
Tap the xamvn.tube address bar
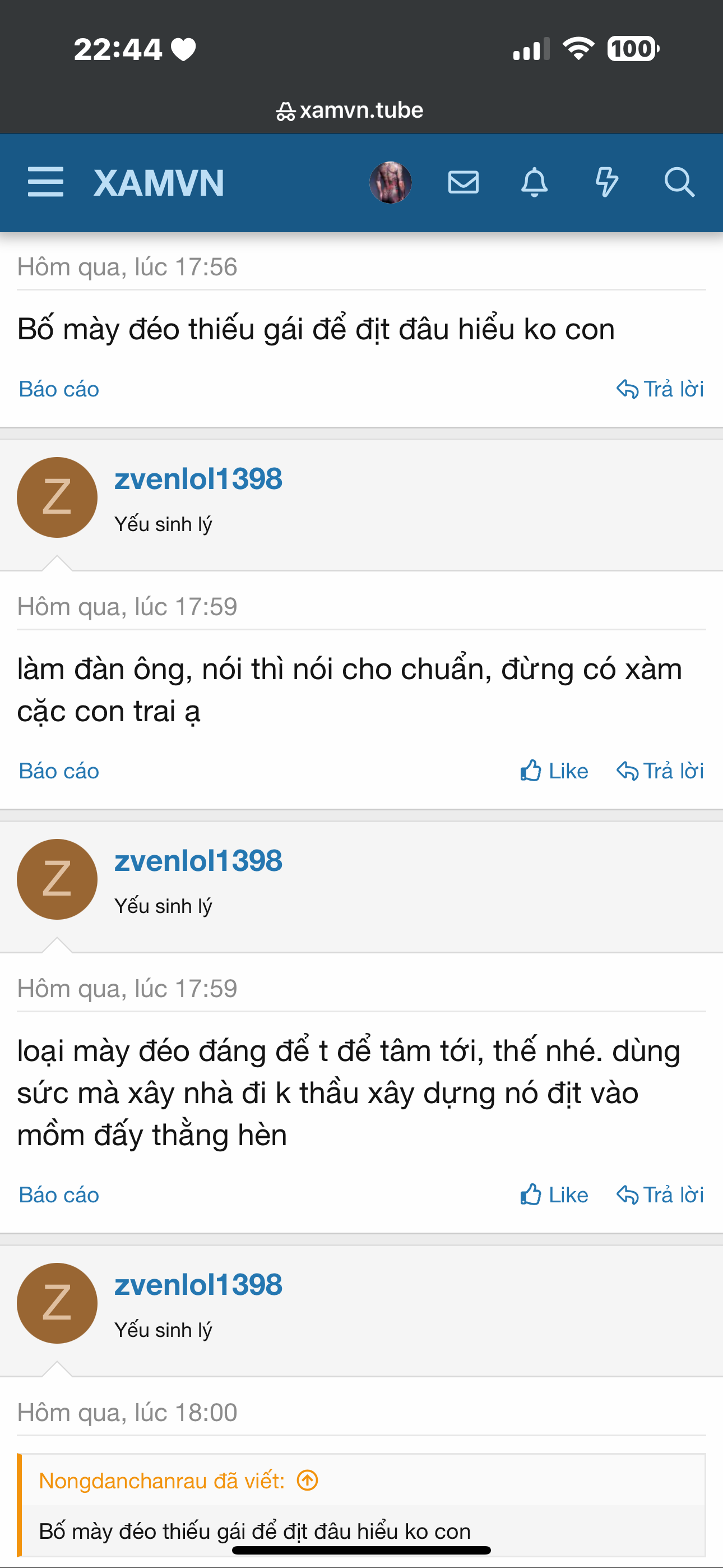[x=350, y=110]
